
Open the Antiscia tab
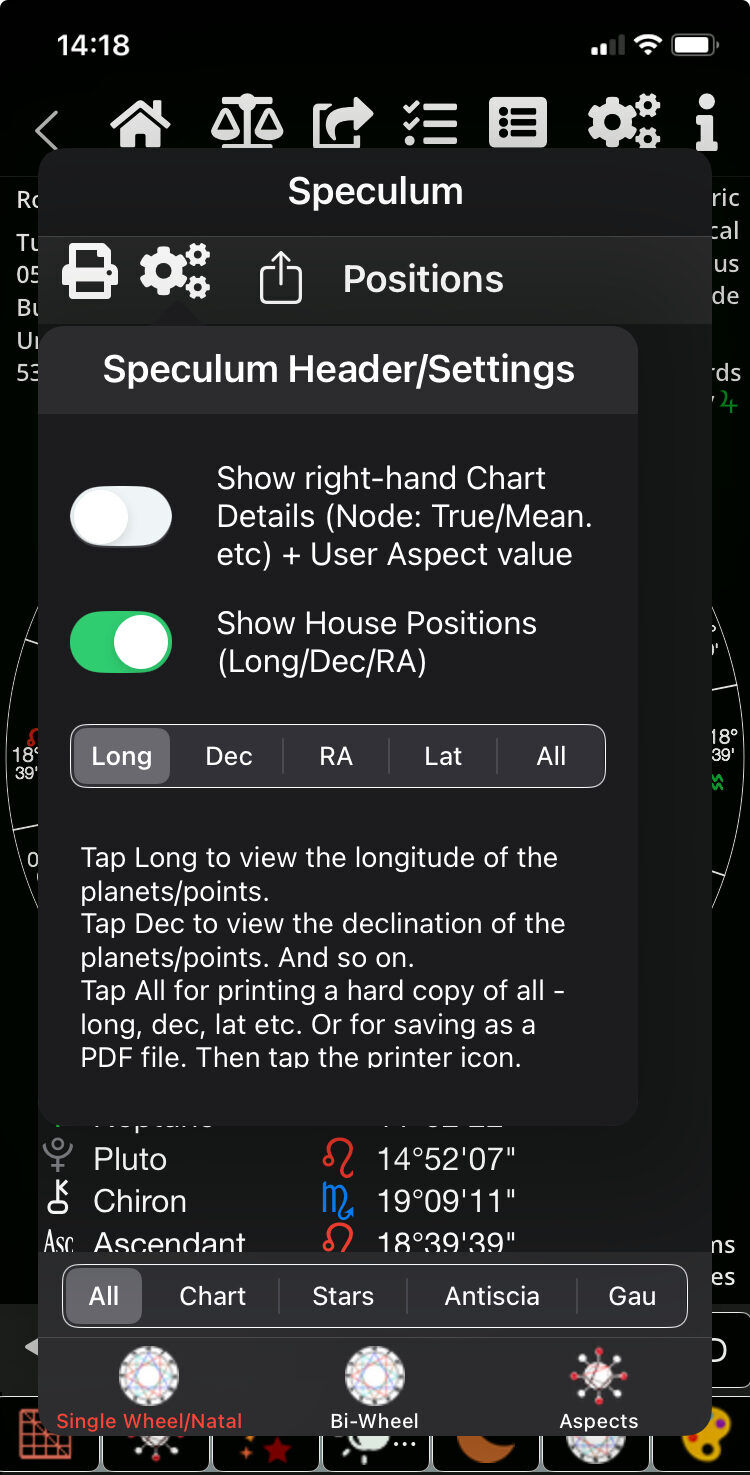[492, 1296]
